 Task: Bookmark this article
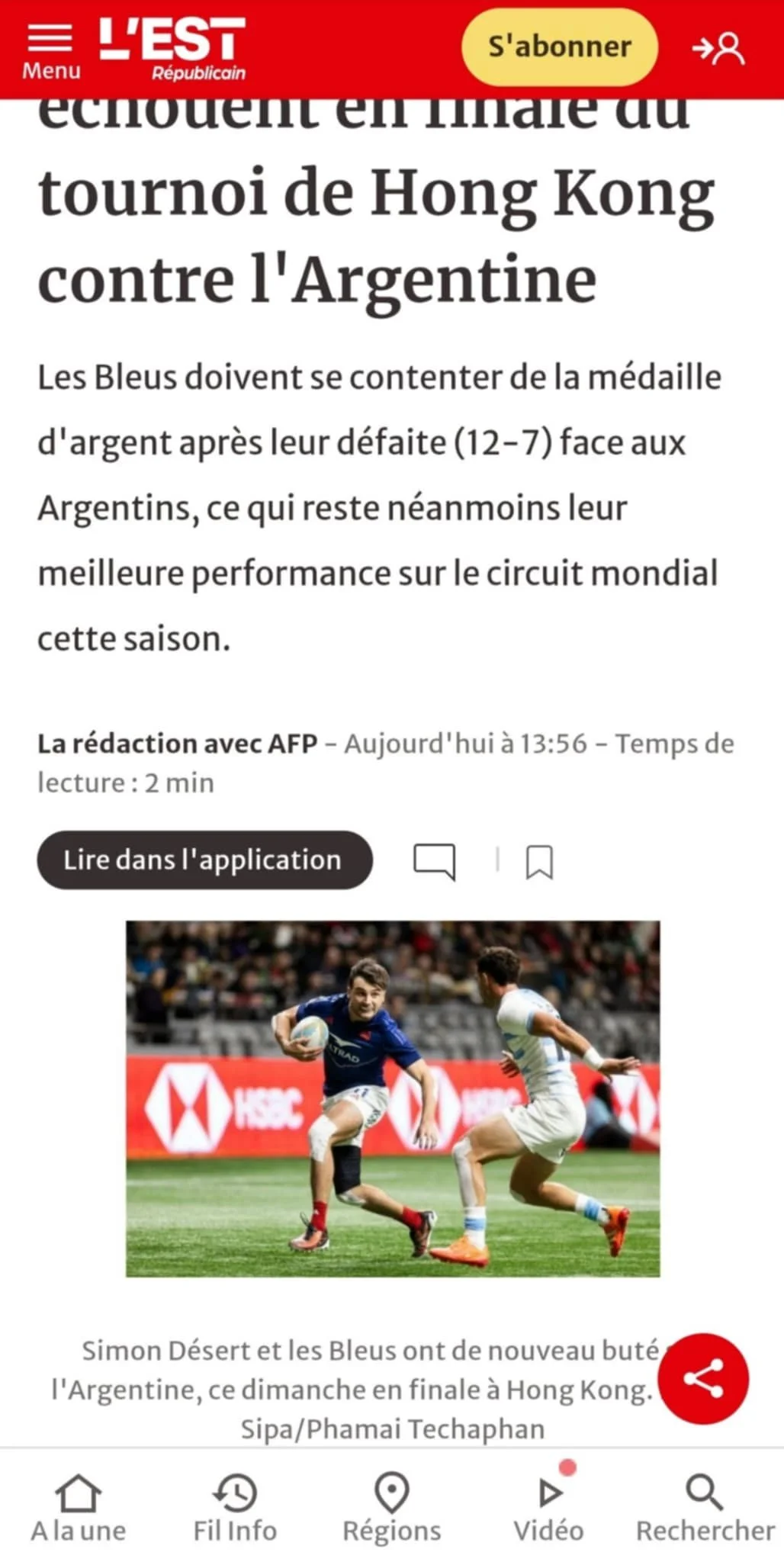(x=539, y=863)
